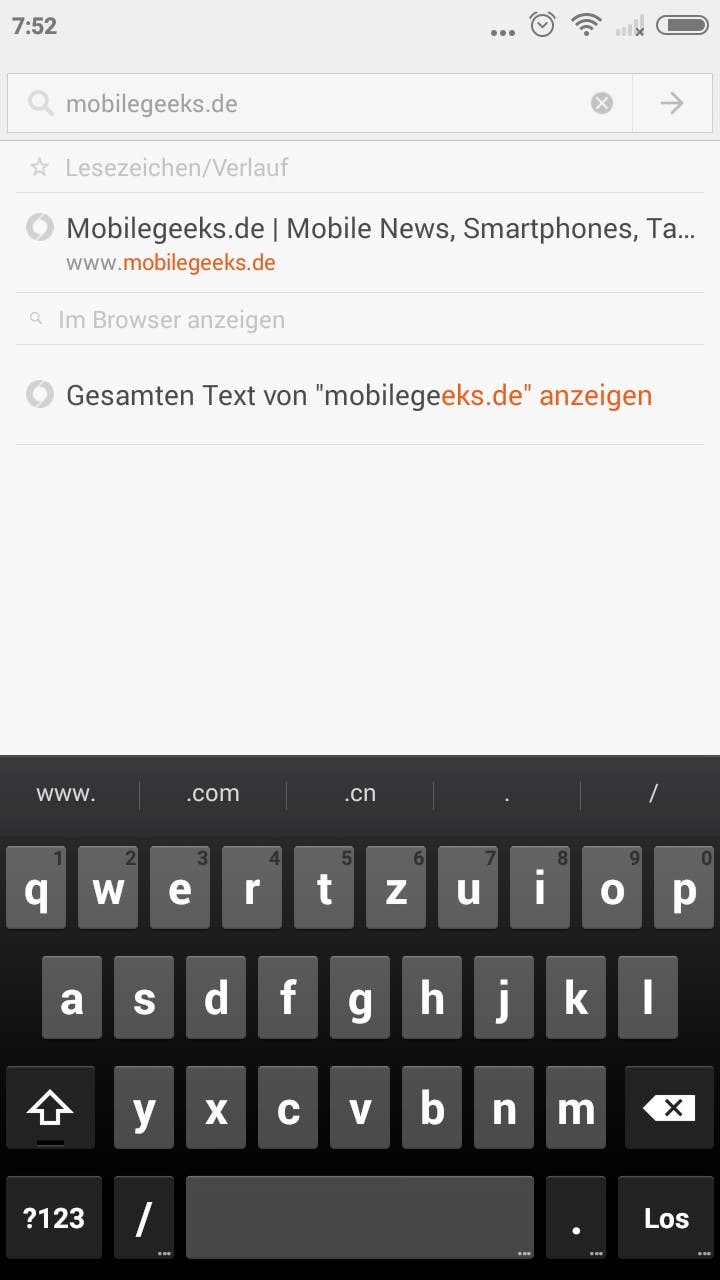
Task: Open the Mobilegeeks.de bookmark suggestion
Action: click(x=360, y=243)
